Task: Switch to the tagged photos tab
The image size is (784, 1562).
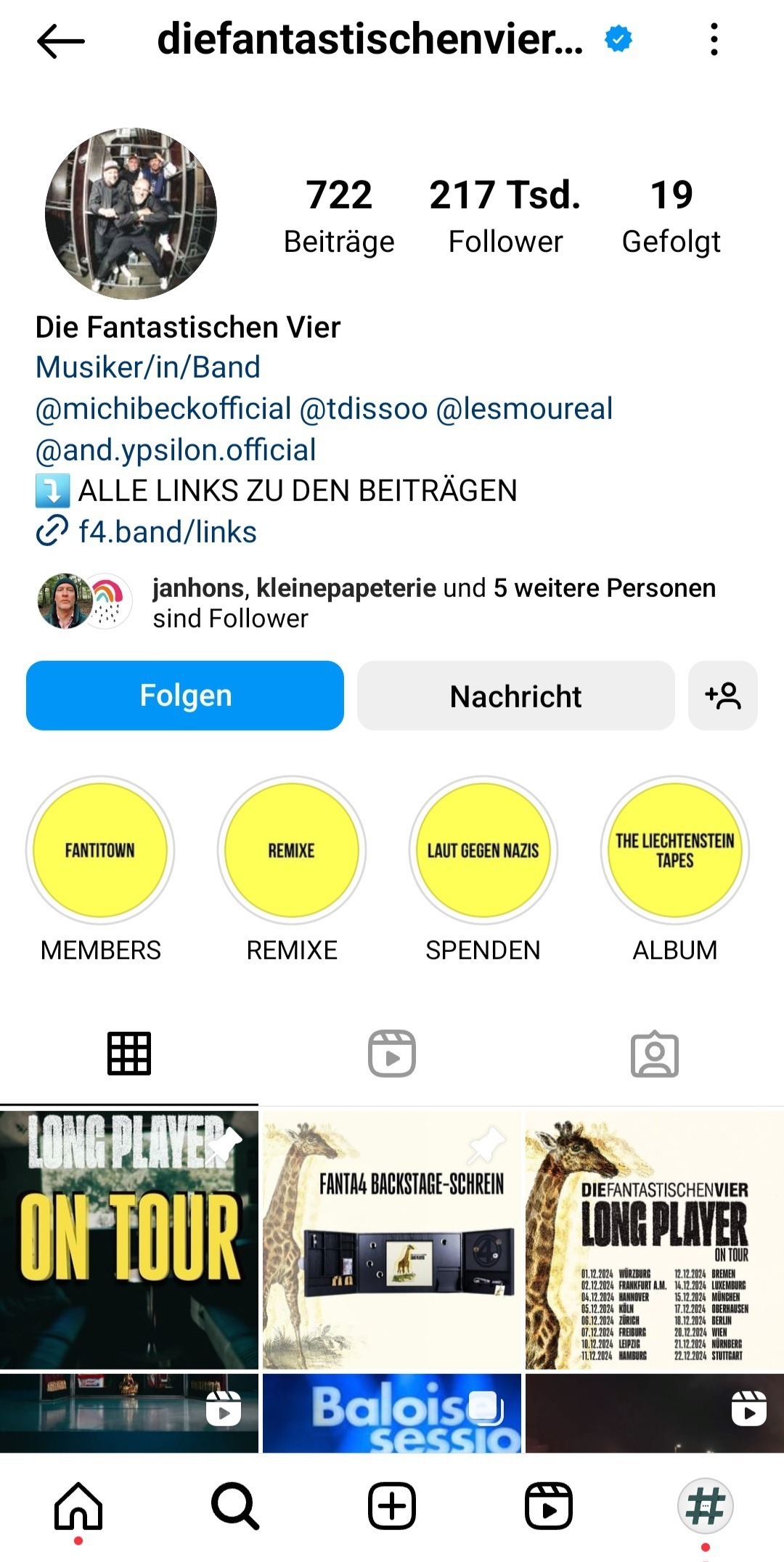Action: [x=654, y=1054]
